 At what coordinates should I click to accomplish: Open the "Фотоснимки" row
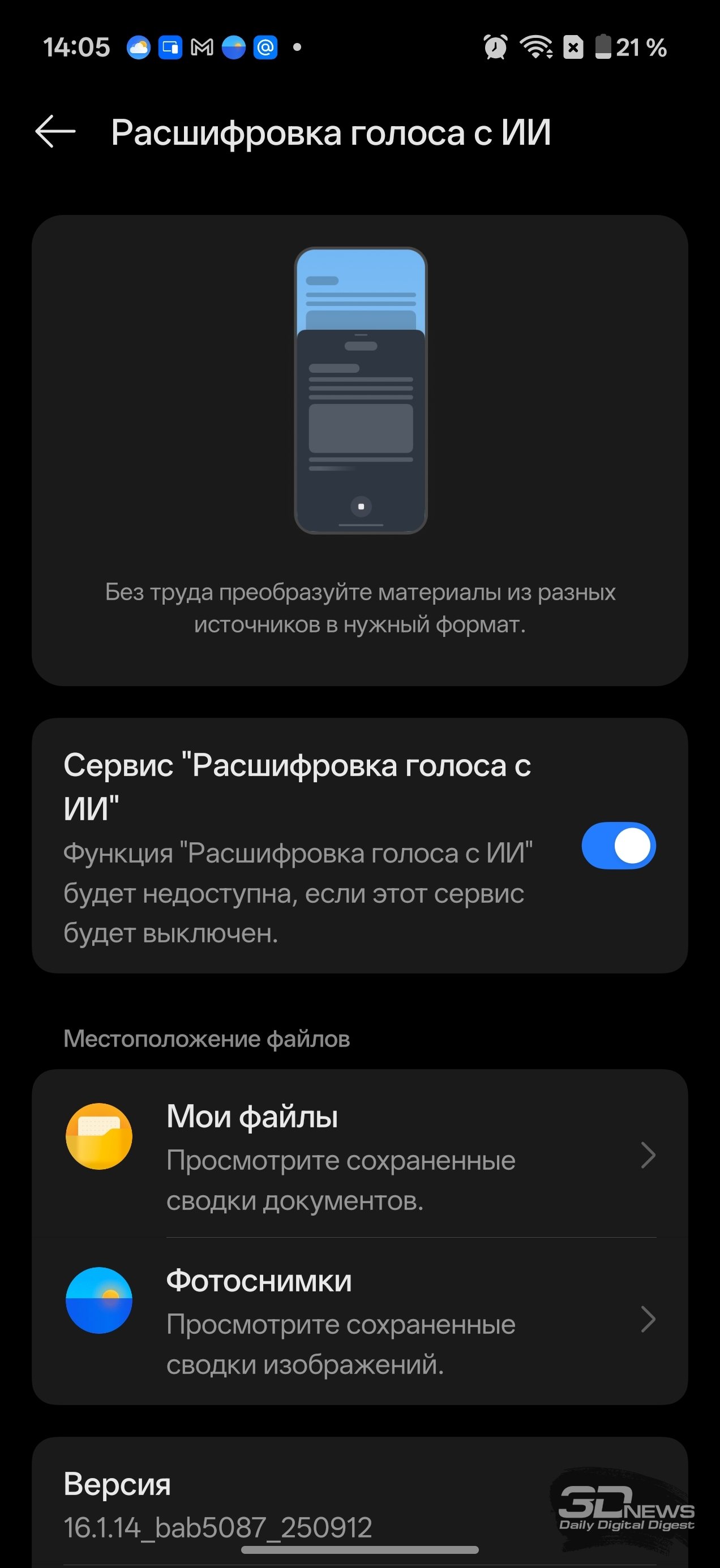click(x=359, y=1321)
